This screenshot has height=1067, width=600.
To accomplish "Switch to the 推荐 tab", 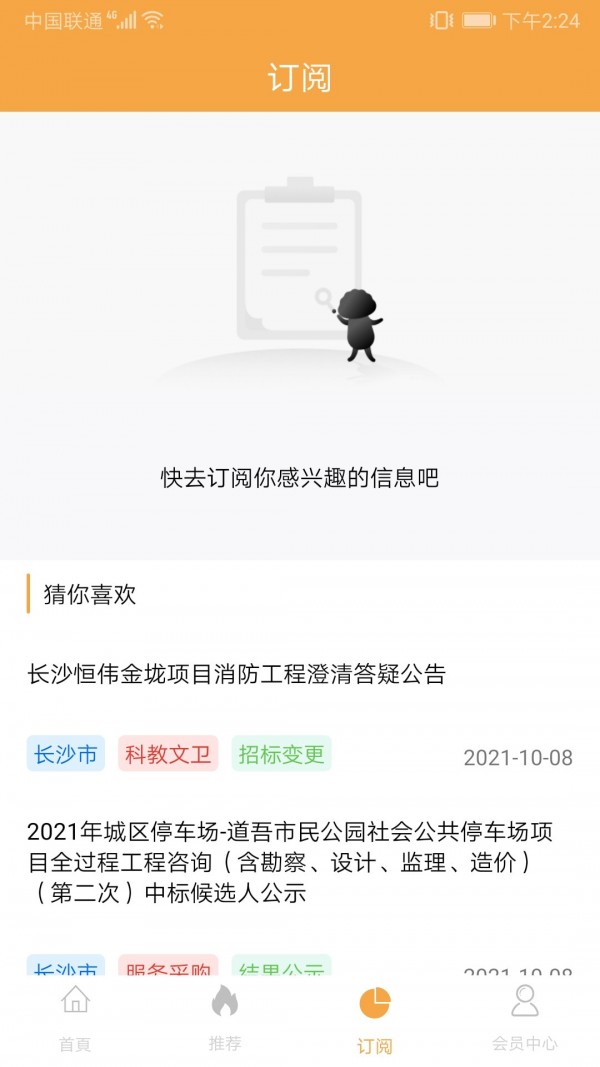I will tap(225, 1018).
